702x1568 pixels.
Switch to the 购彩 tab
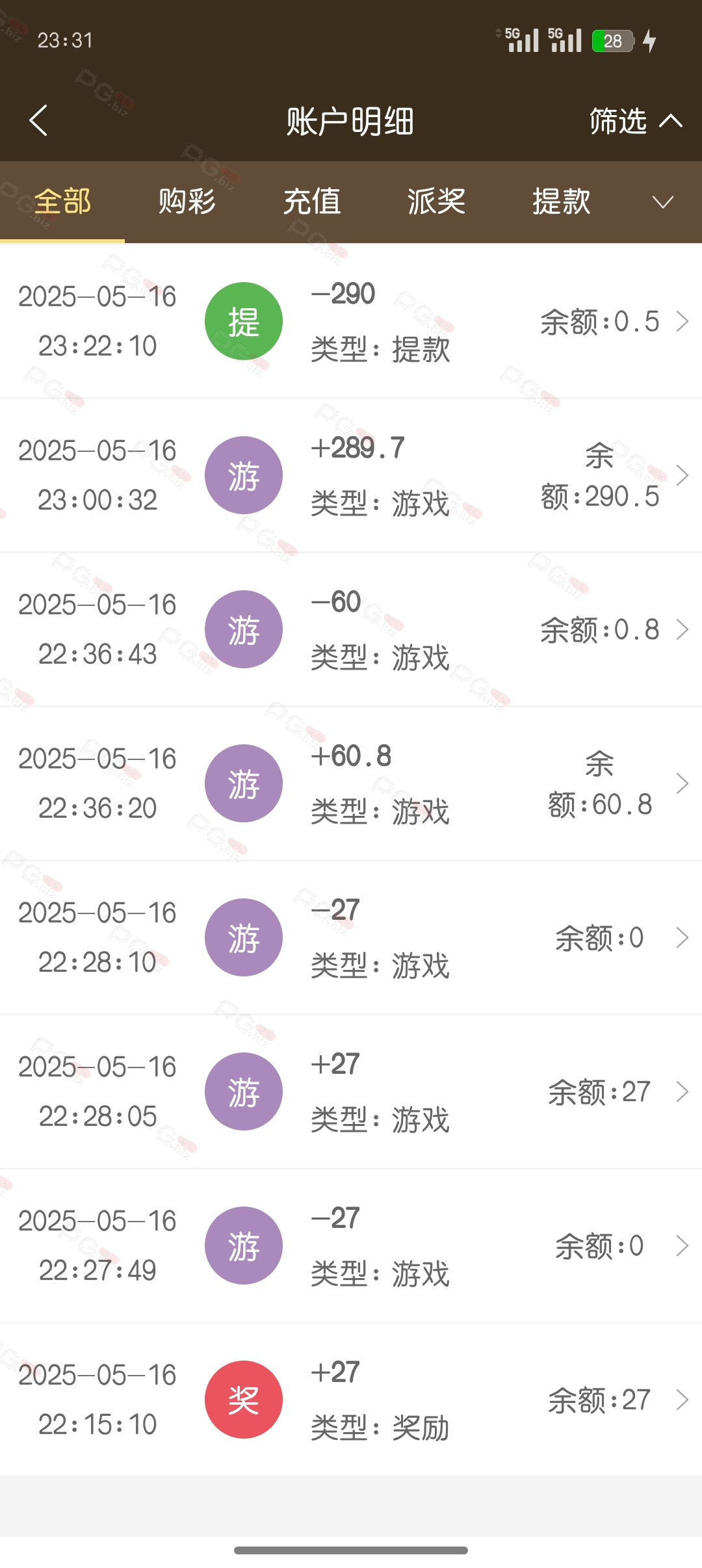pyautogui.click(x=187, y=202)
